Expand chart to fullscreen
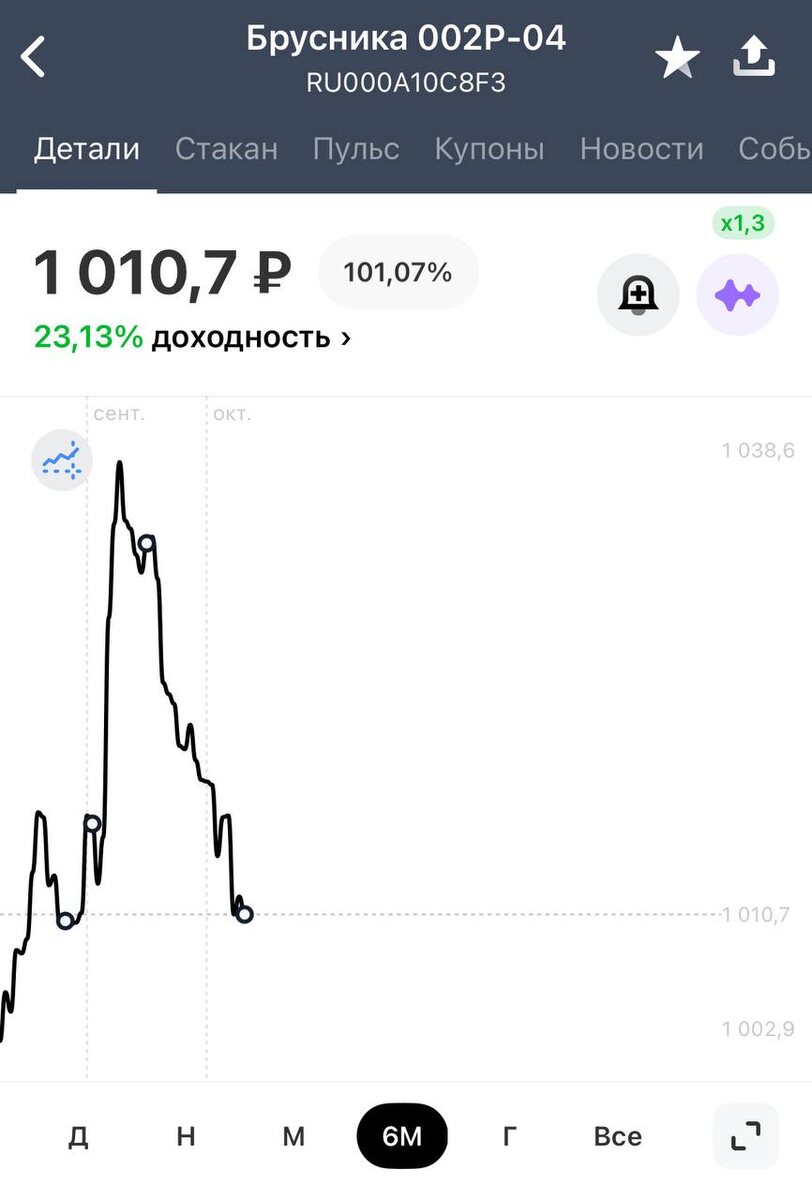Screen dimensions: 812x1200 [x=747, y=1136]
